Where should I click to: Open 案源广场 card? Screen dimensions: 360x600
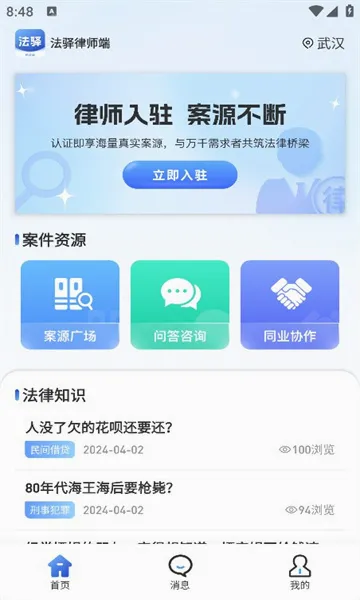70,305
